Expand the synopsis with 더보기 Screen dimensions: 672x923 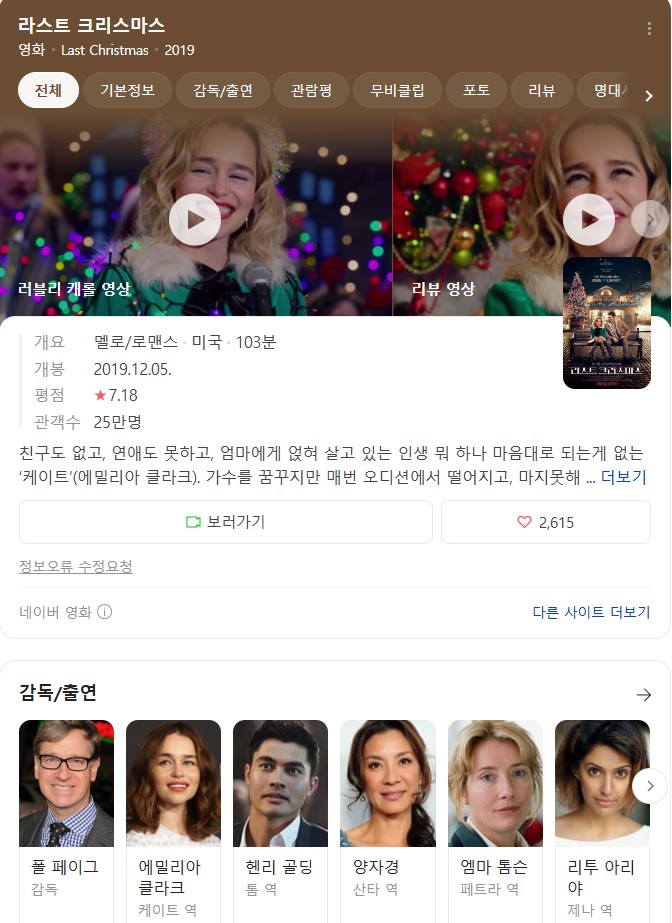pyautogui.click(x=624, y=478)
